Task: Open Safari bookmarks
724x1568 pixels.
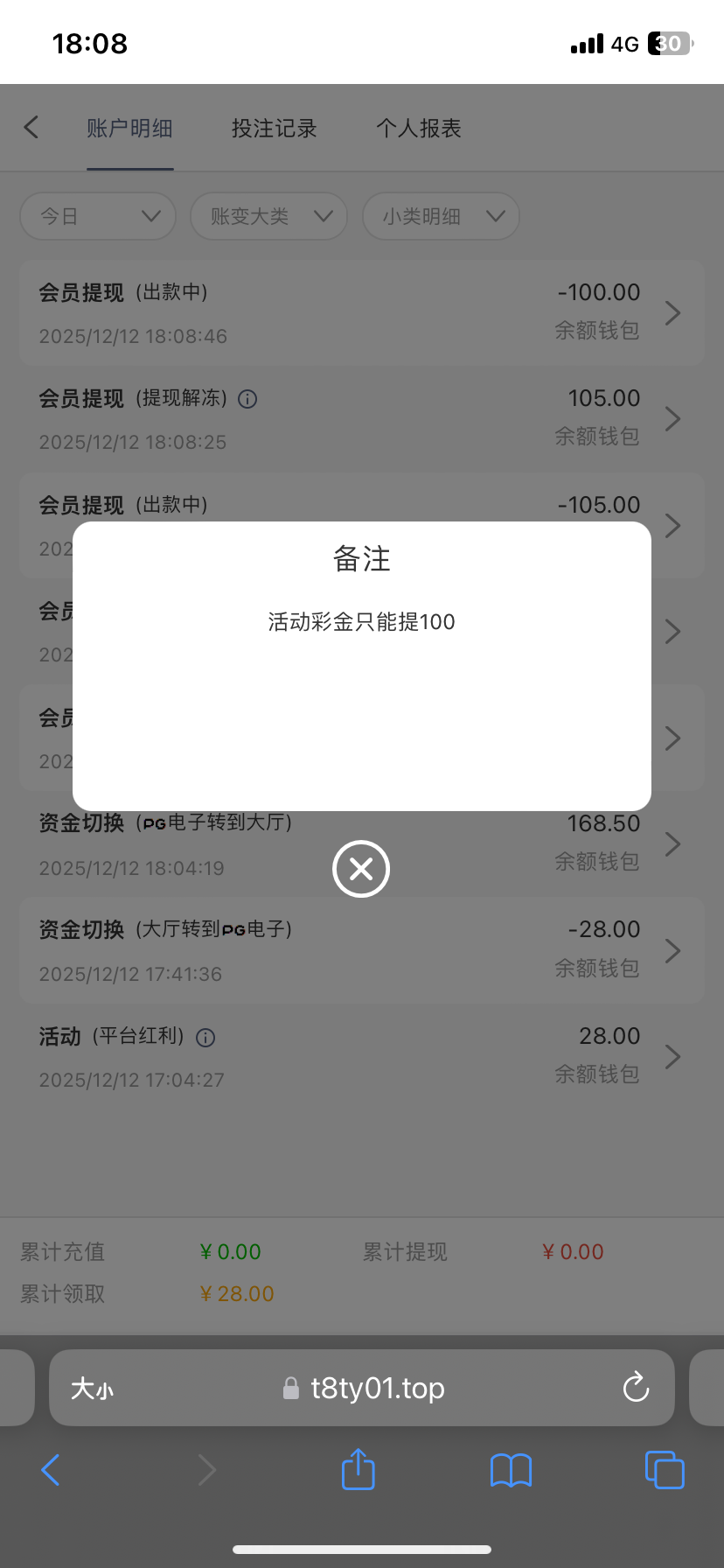Action: click(511, 1470)
